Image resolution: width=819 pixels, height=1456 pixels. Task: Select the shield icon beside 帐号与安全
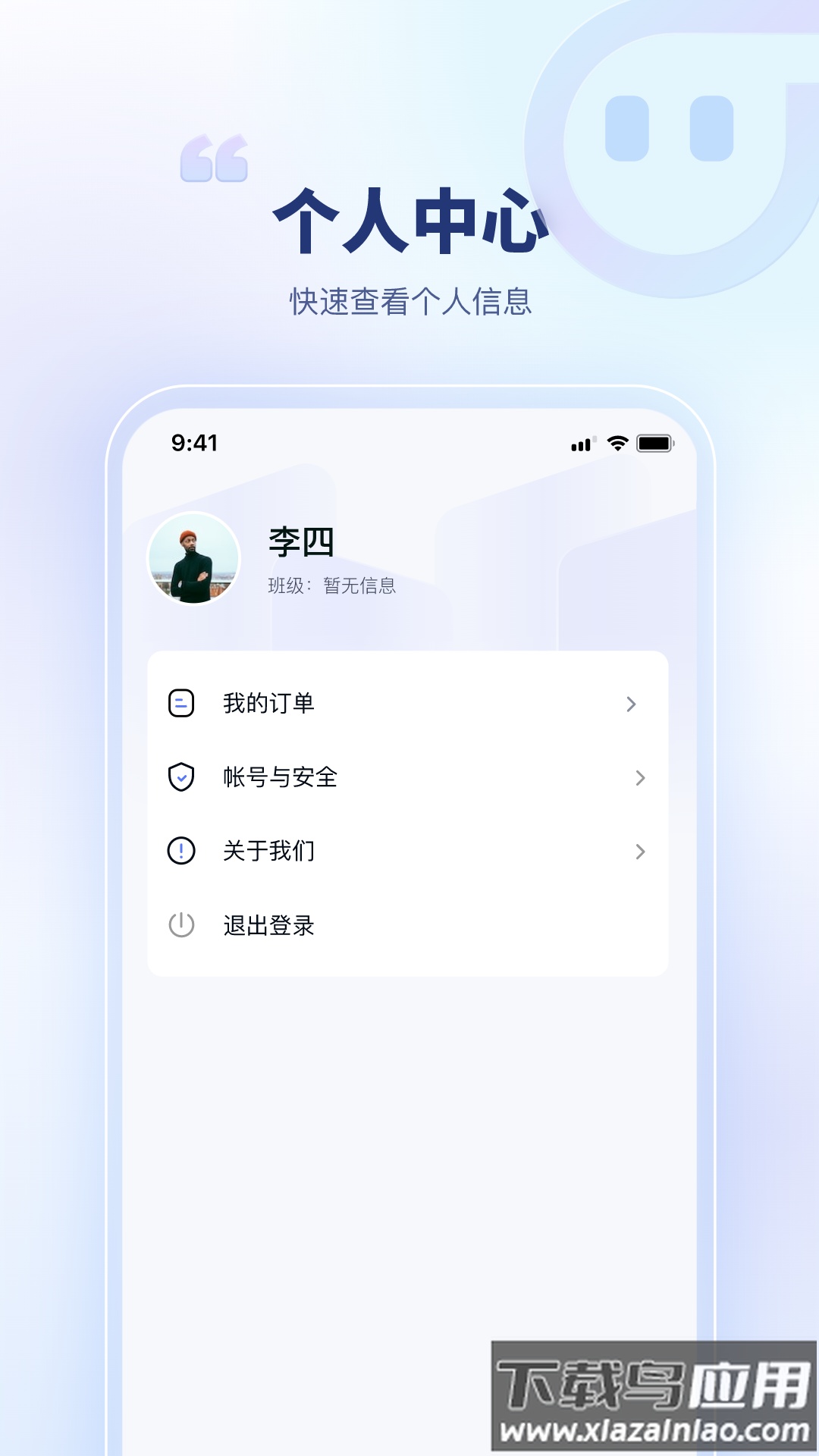180,777
